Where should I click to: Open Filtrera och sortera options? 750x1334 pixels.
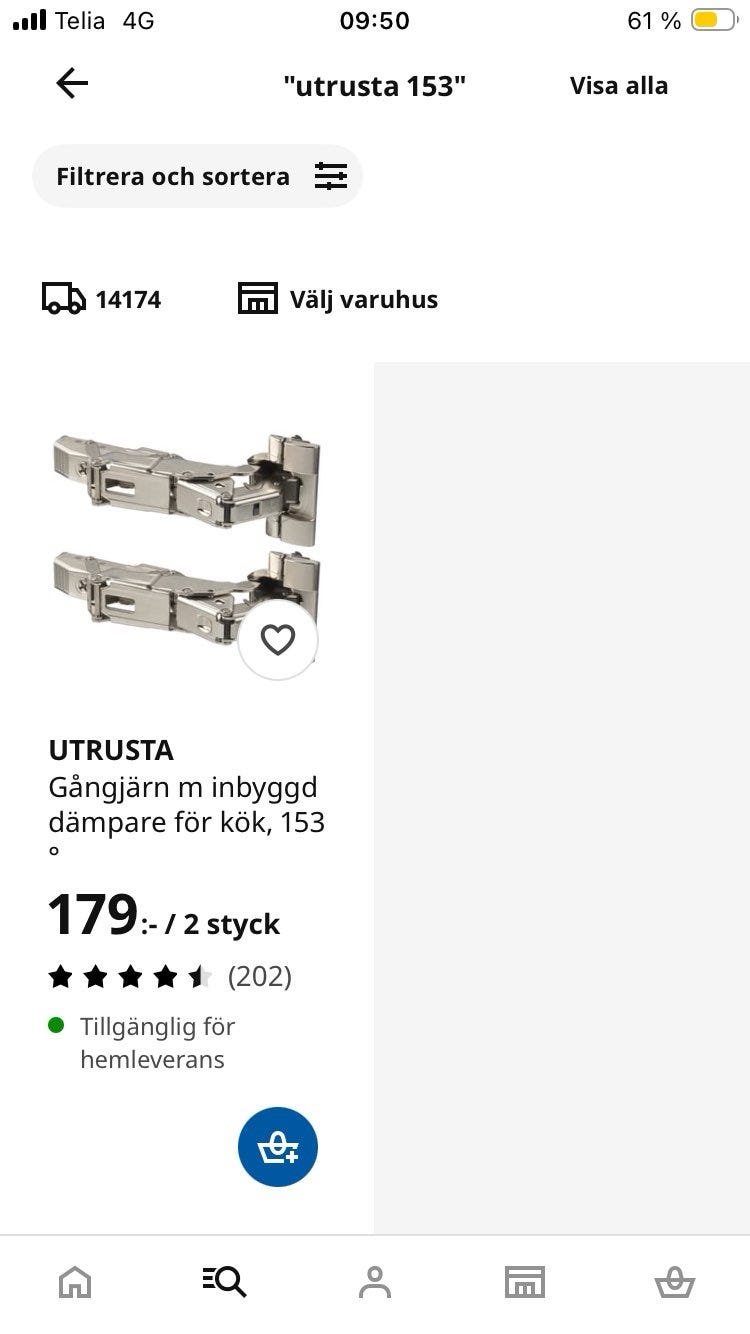pos(197,177)
